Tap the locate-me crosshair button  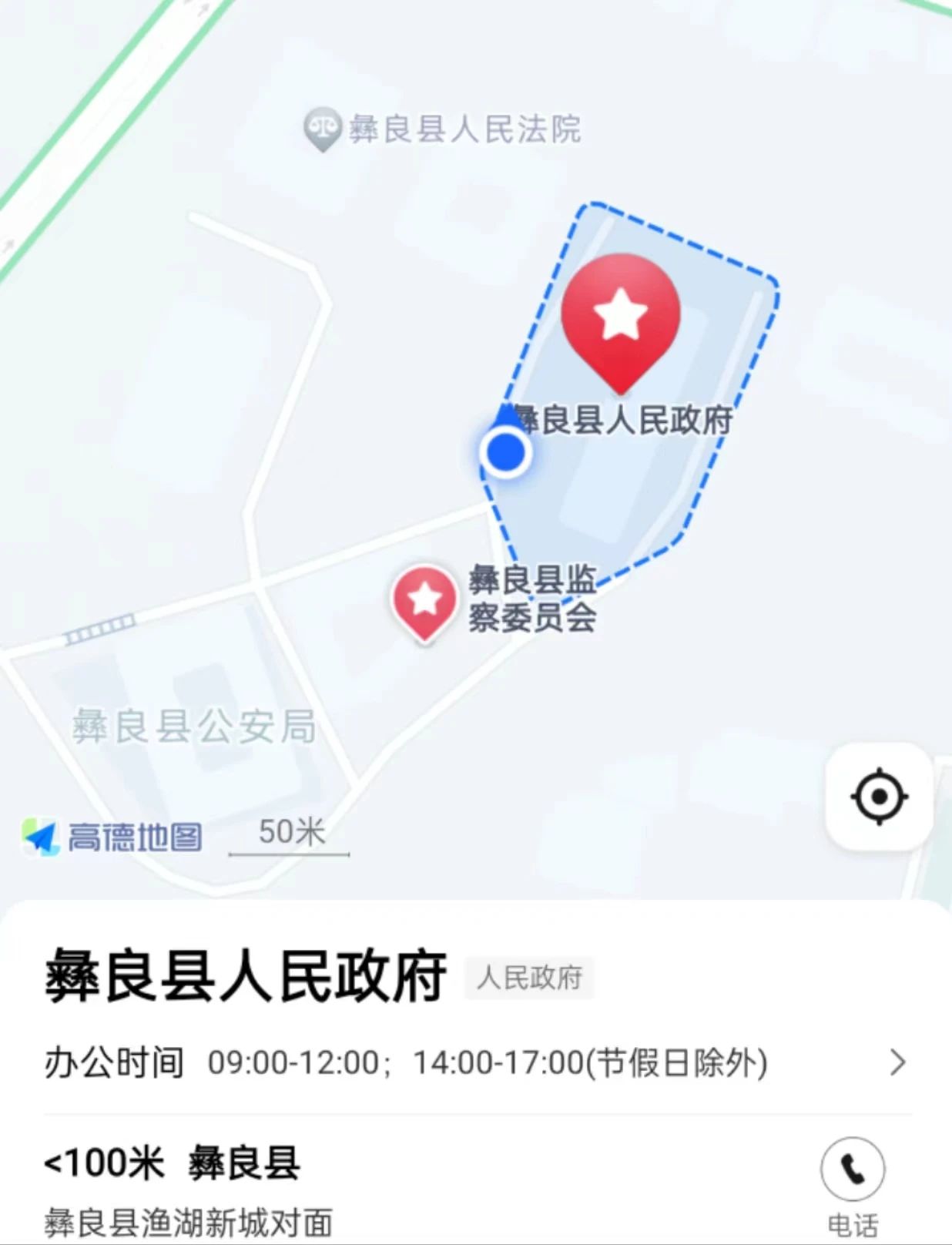(879, 797)
